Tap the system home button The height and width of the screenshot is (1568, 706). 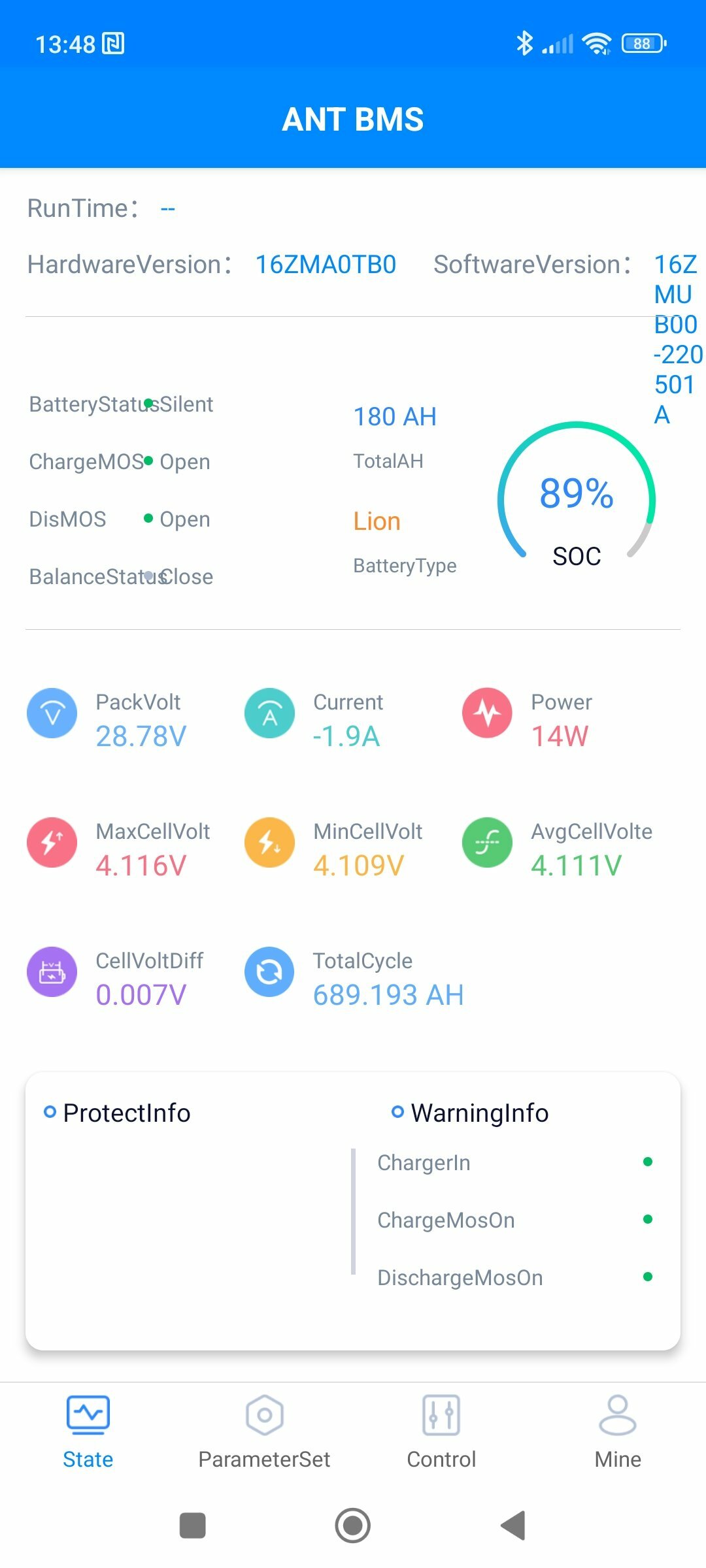tap(353, 1526)
